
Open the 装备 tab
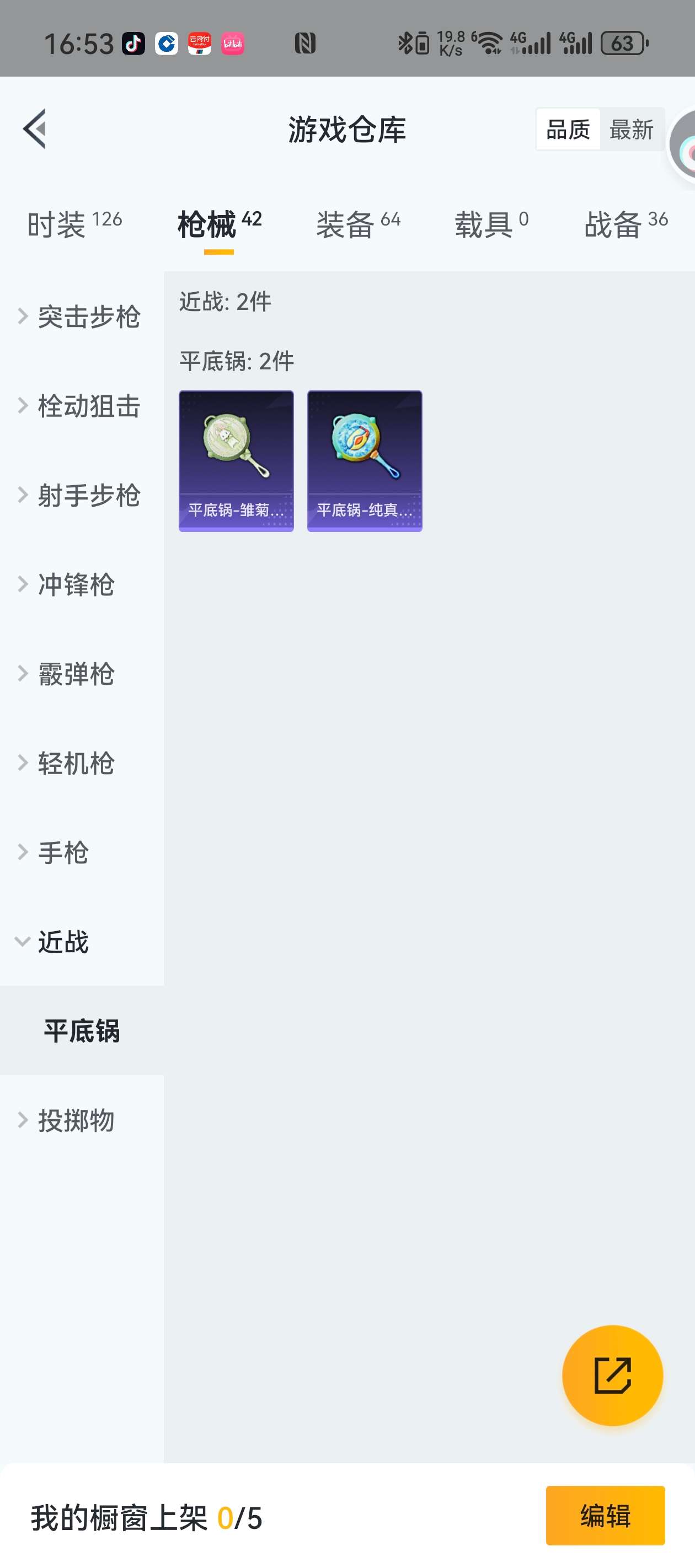(358, 224)
